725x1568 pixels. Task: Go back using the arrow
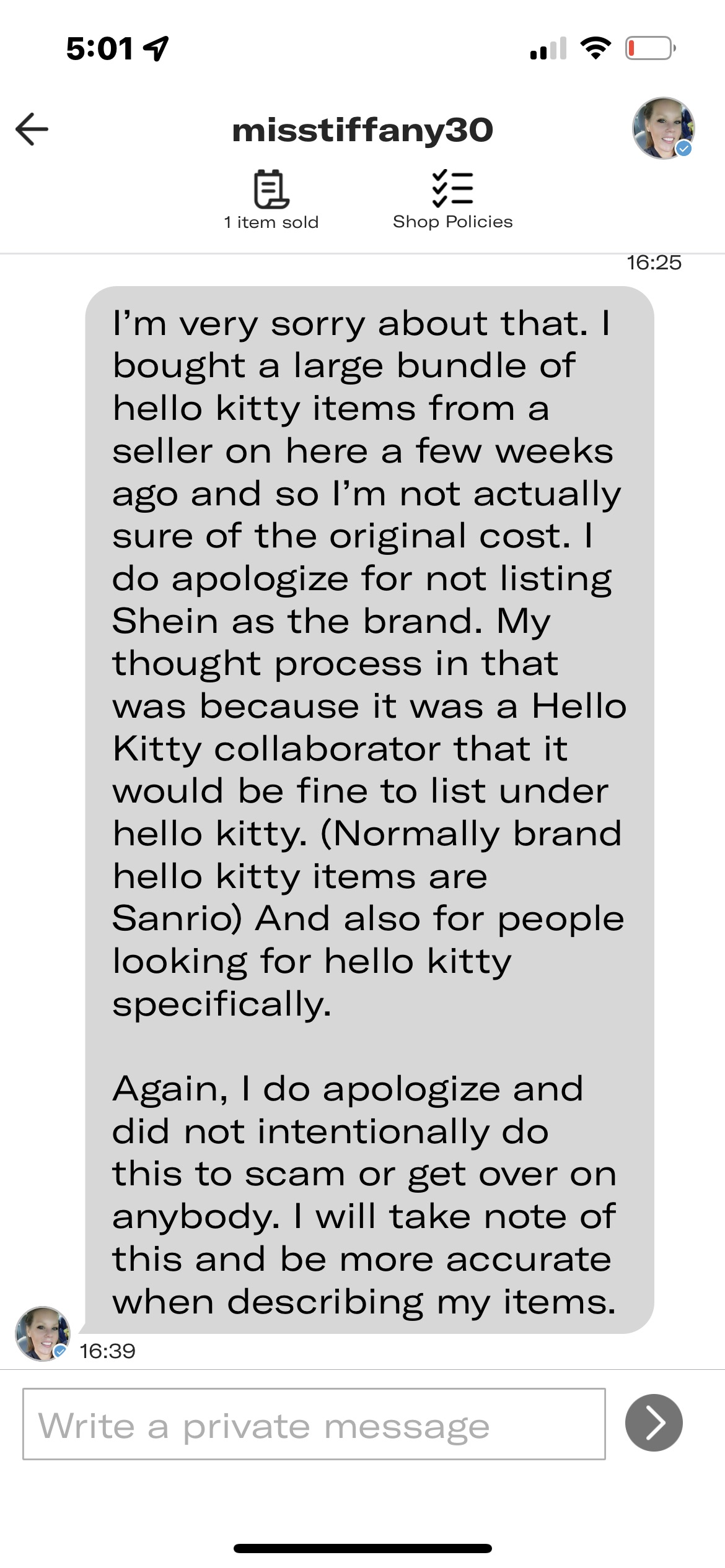pos(32,129)
